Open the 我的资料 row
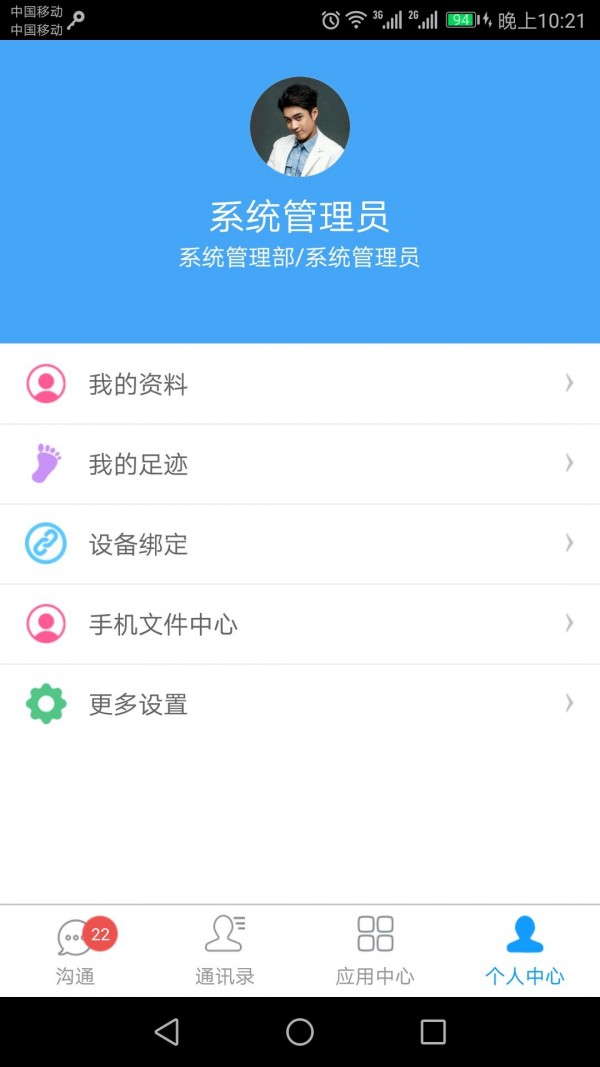Screen dimensions: 600x1067 point(300,384)
